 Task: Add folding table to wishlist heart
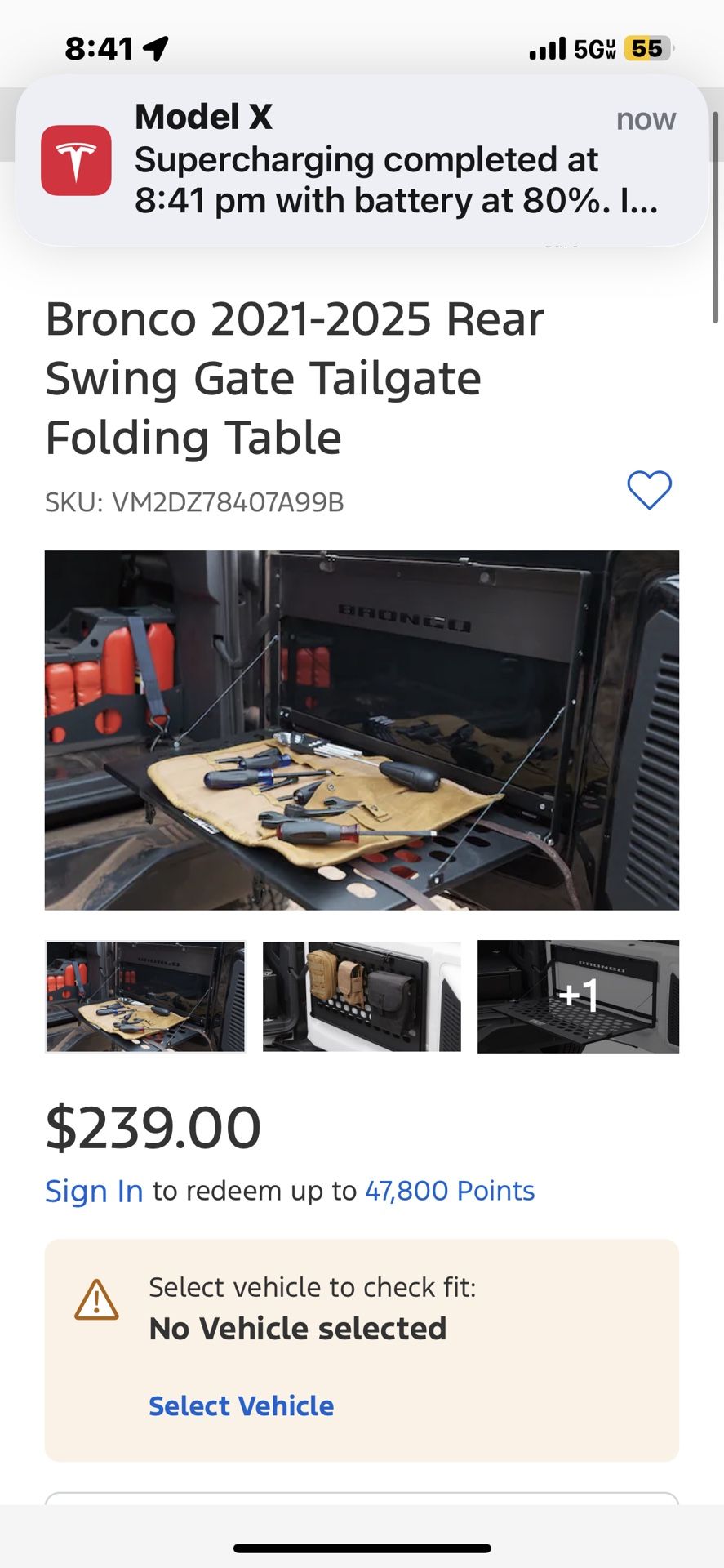click(x=649, y=491)
